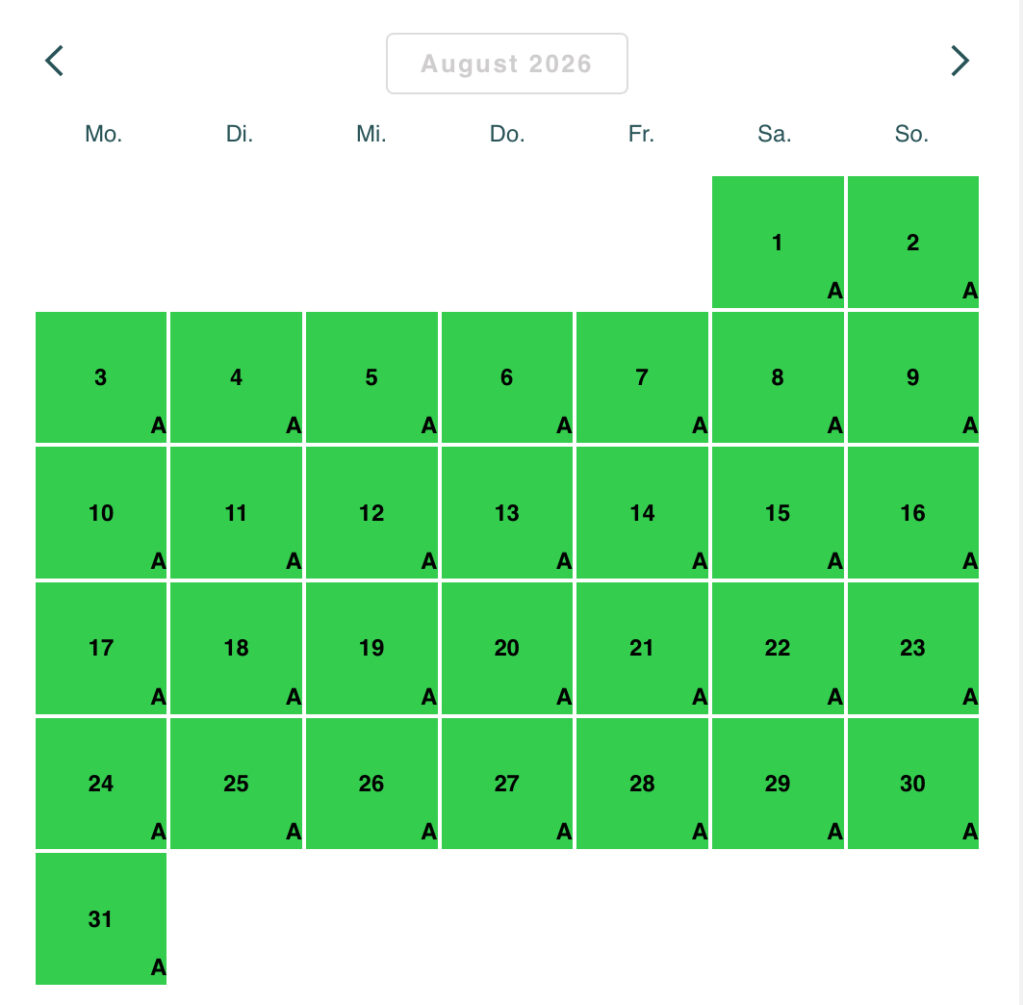Image resolution: width=1024 pixels, height=1005 pixels.
Task: Choose August 5 as the date
Action: pyautogui.click(x=372, y=377)
